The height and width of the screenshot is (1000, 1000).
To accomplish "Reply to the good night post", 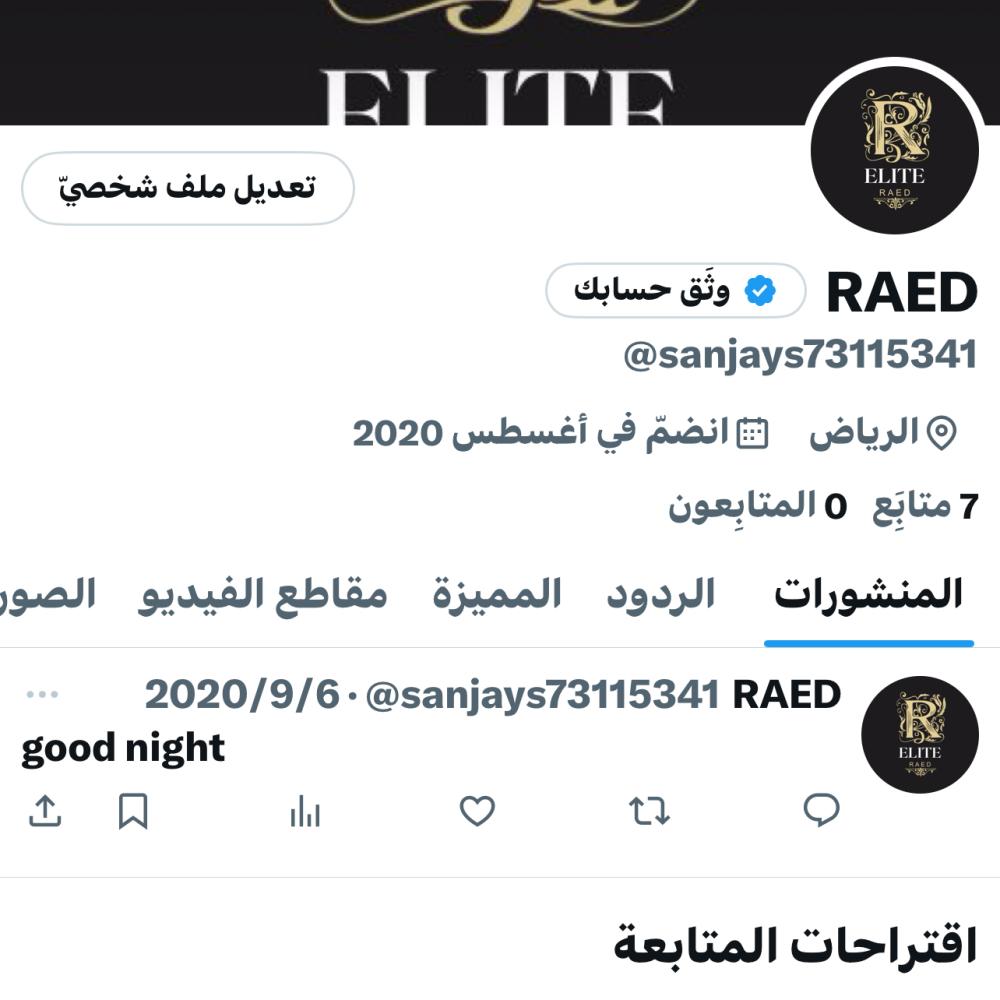I will (x=821, y=811).
